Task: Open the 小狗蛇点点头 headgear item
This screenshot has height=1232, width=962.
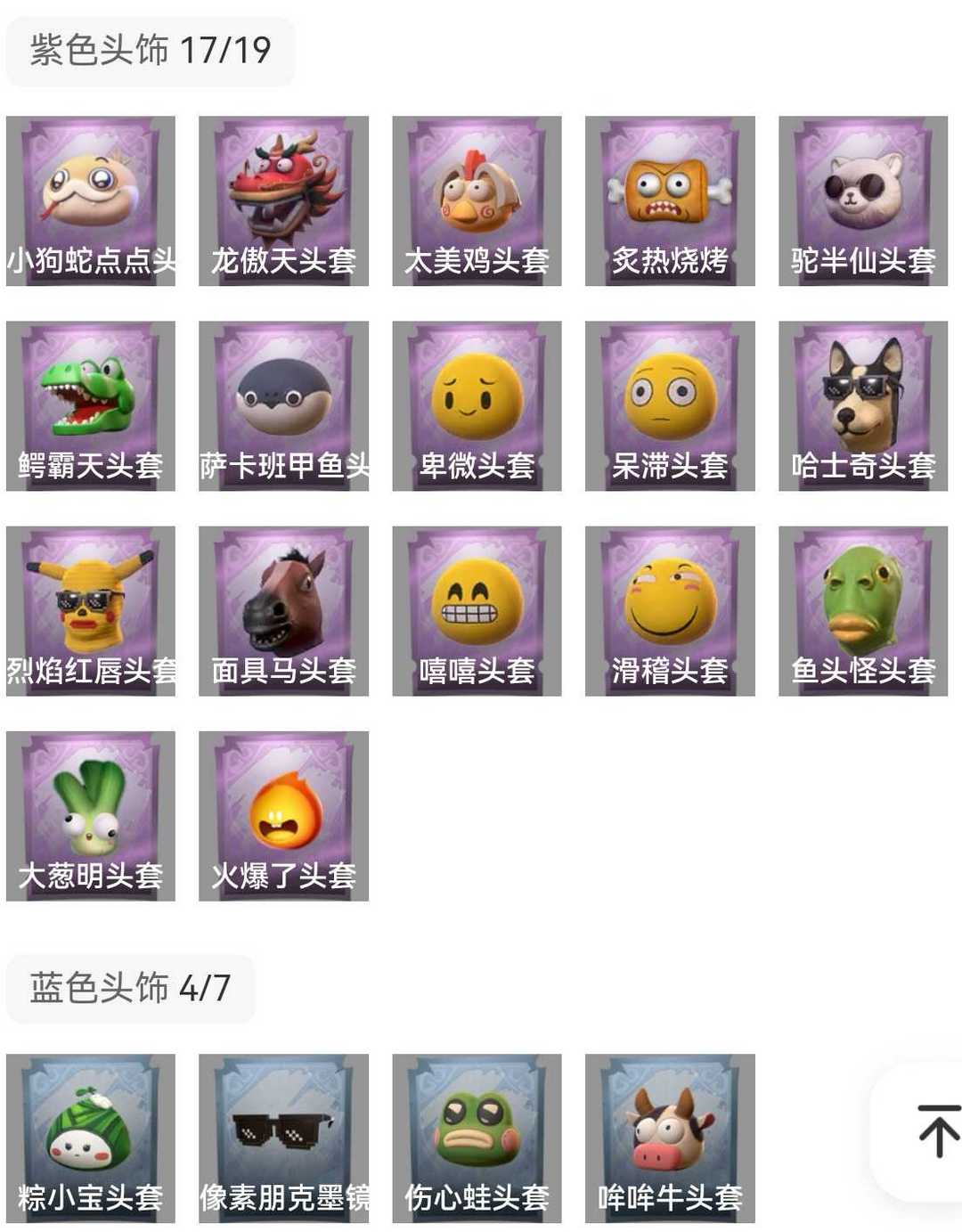Action: [91, 201]
